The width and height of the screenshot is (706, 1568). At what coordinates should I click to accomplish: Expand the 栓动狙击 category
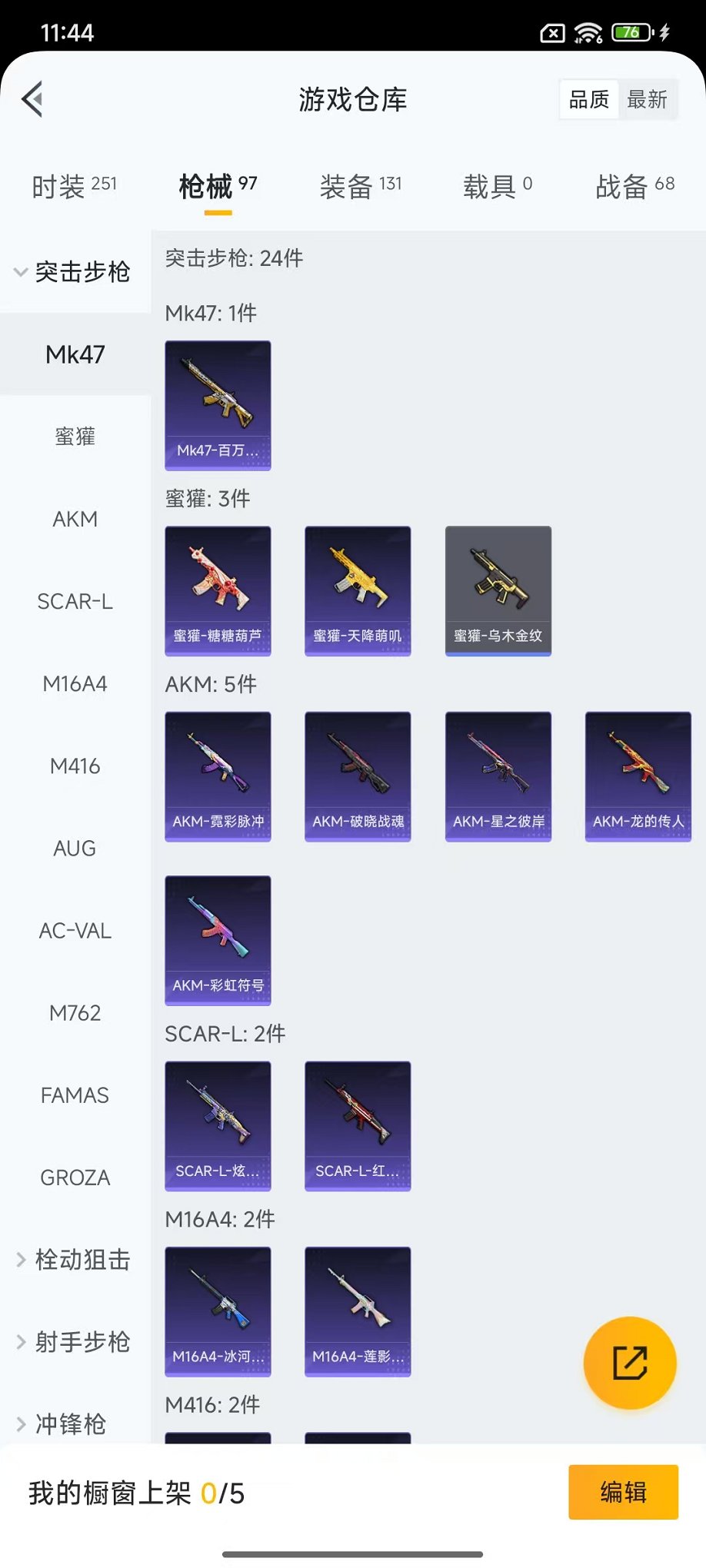74,1259
